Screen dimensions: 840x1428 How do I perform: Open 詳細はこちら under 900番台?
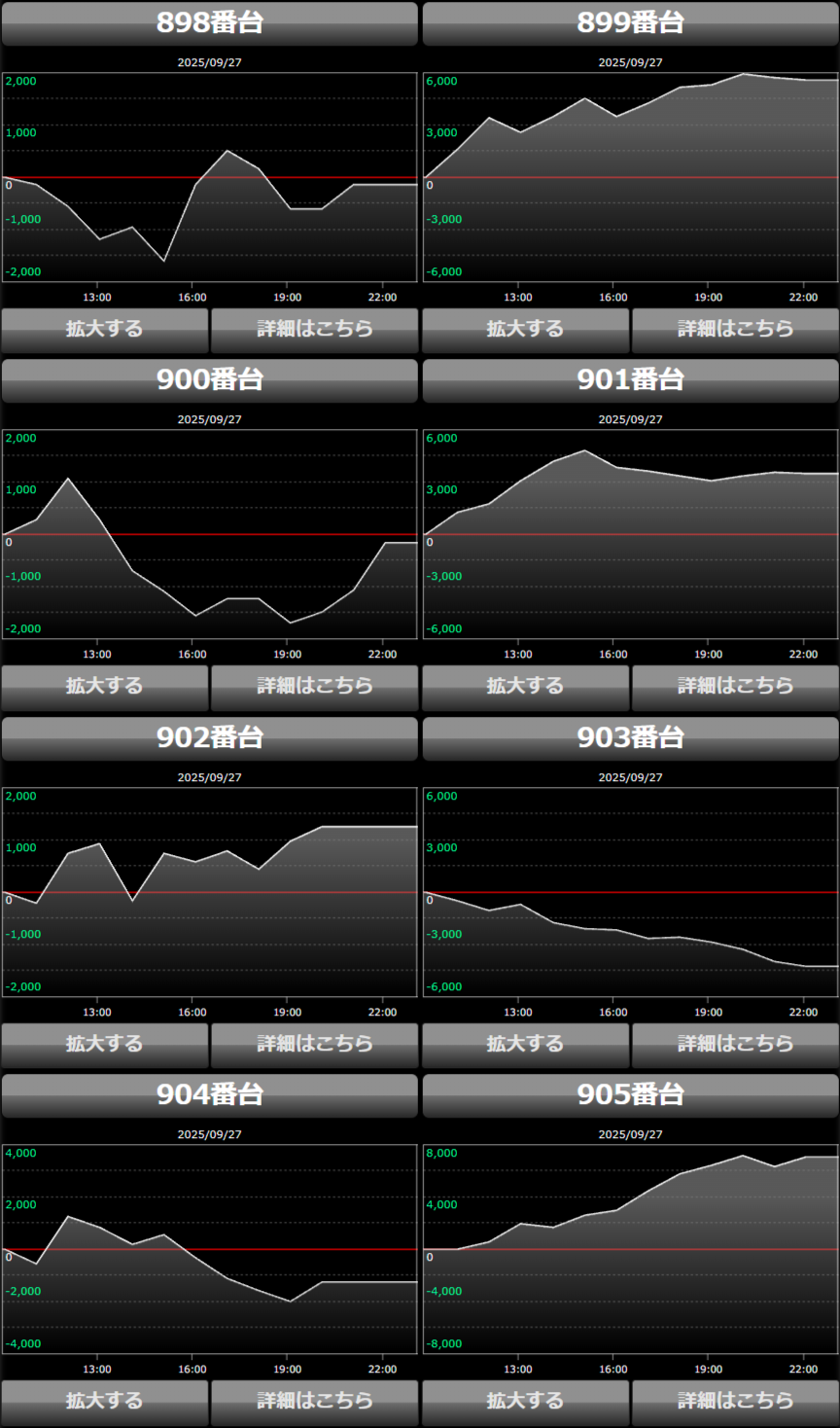314,687
